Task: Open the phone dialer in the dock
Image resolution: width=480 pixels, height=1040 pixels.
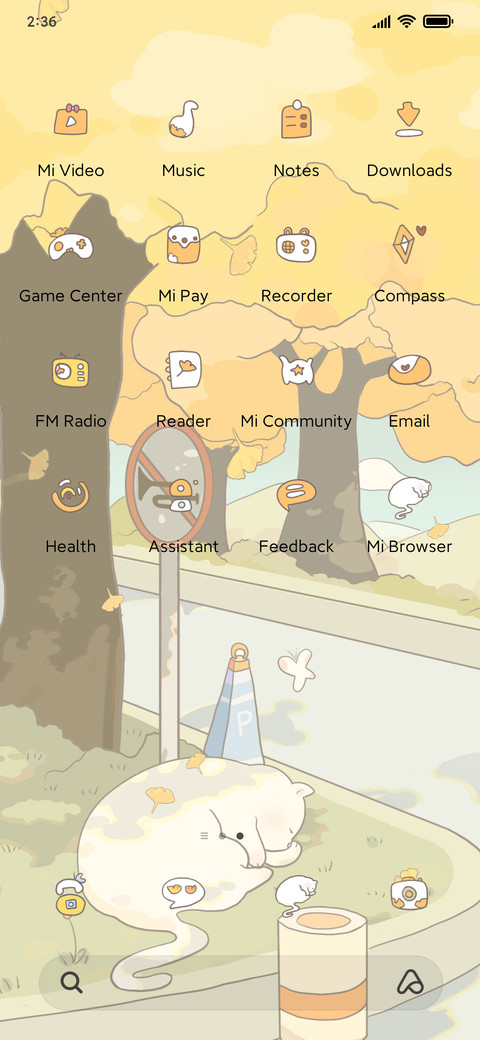Action: [x=70, y=895]
